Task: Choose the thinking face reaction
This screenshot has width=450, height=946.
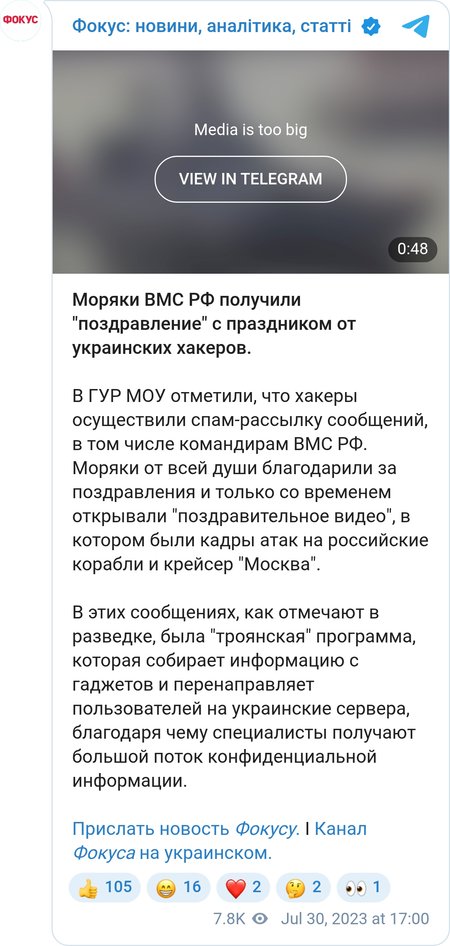Action: pos(303,887)
